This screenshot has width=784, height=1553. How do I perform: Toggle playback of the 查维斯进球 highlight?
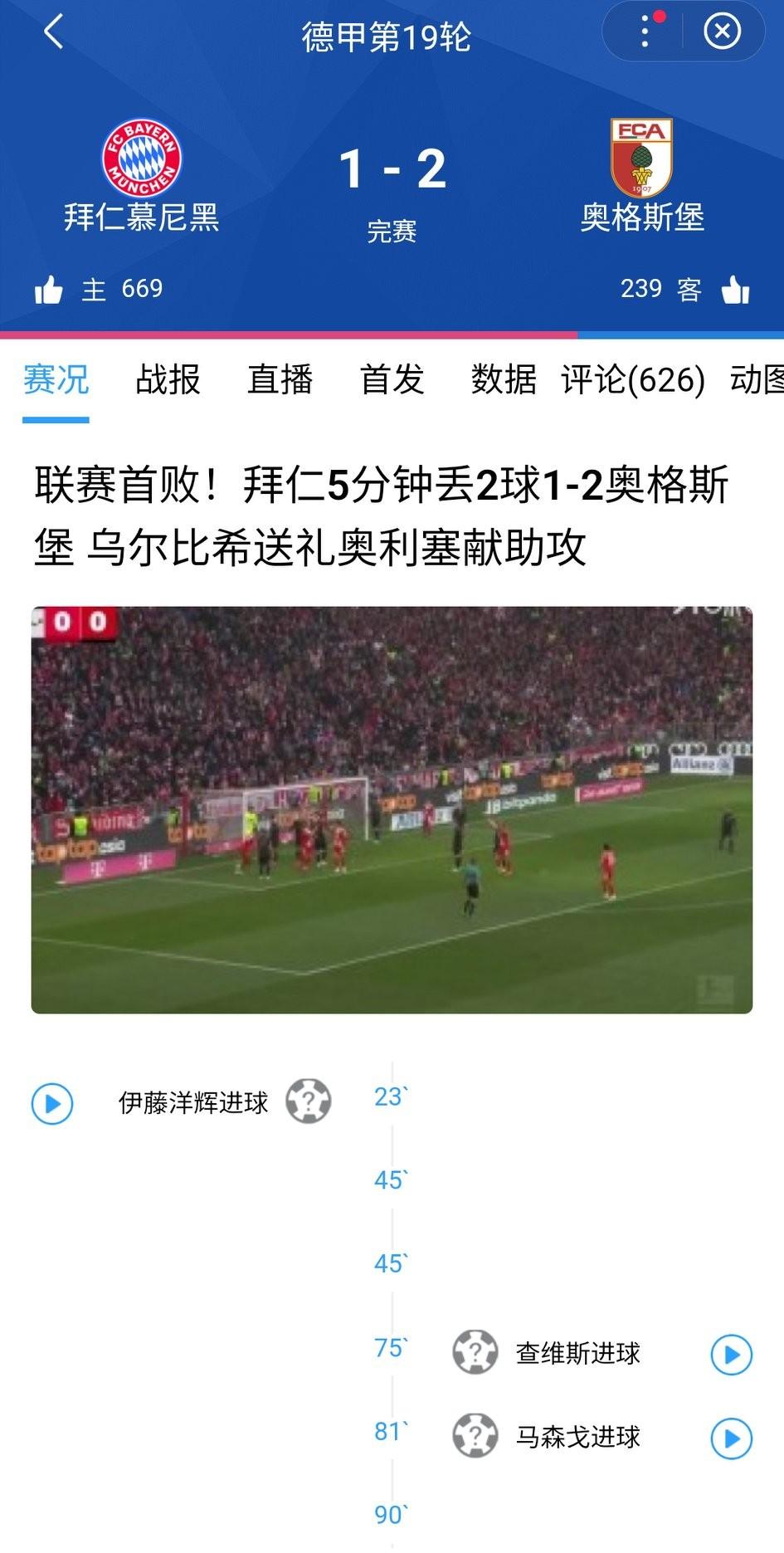click(732, 1354)
